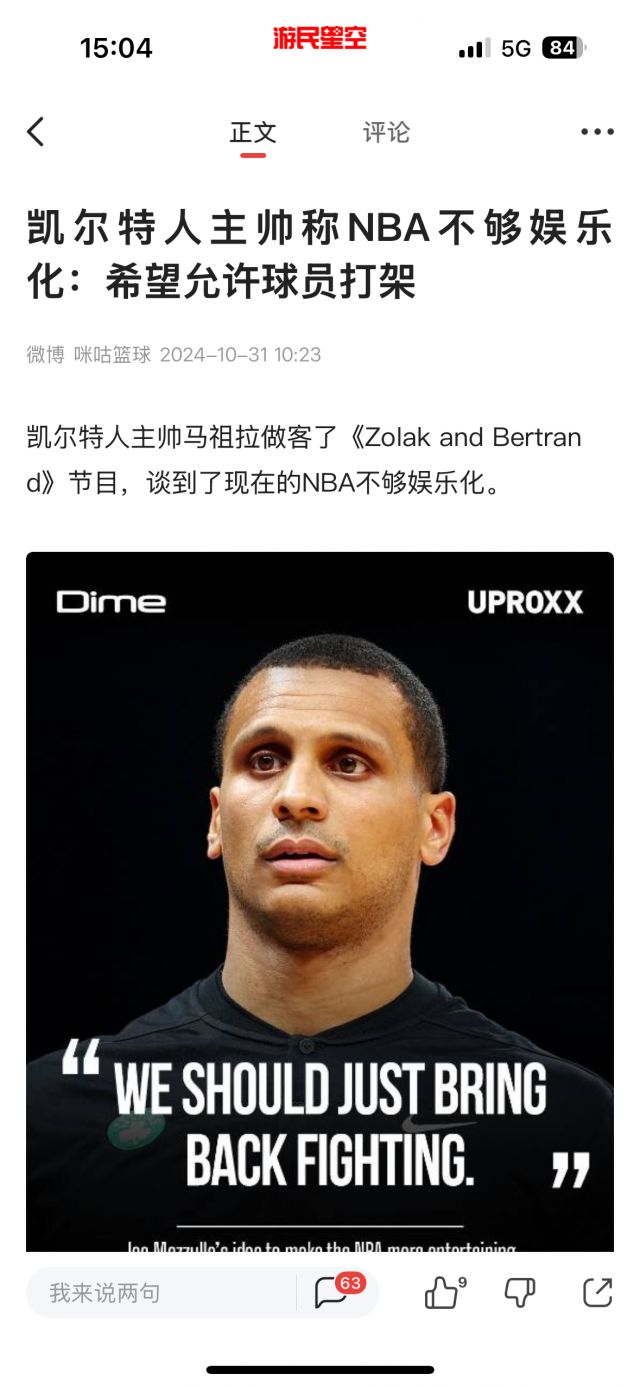Share this article
The image size is (640, 1387).
click(x=597, y=1293)
